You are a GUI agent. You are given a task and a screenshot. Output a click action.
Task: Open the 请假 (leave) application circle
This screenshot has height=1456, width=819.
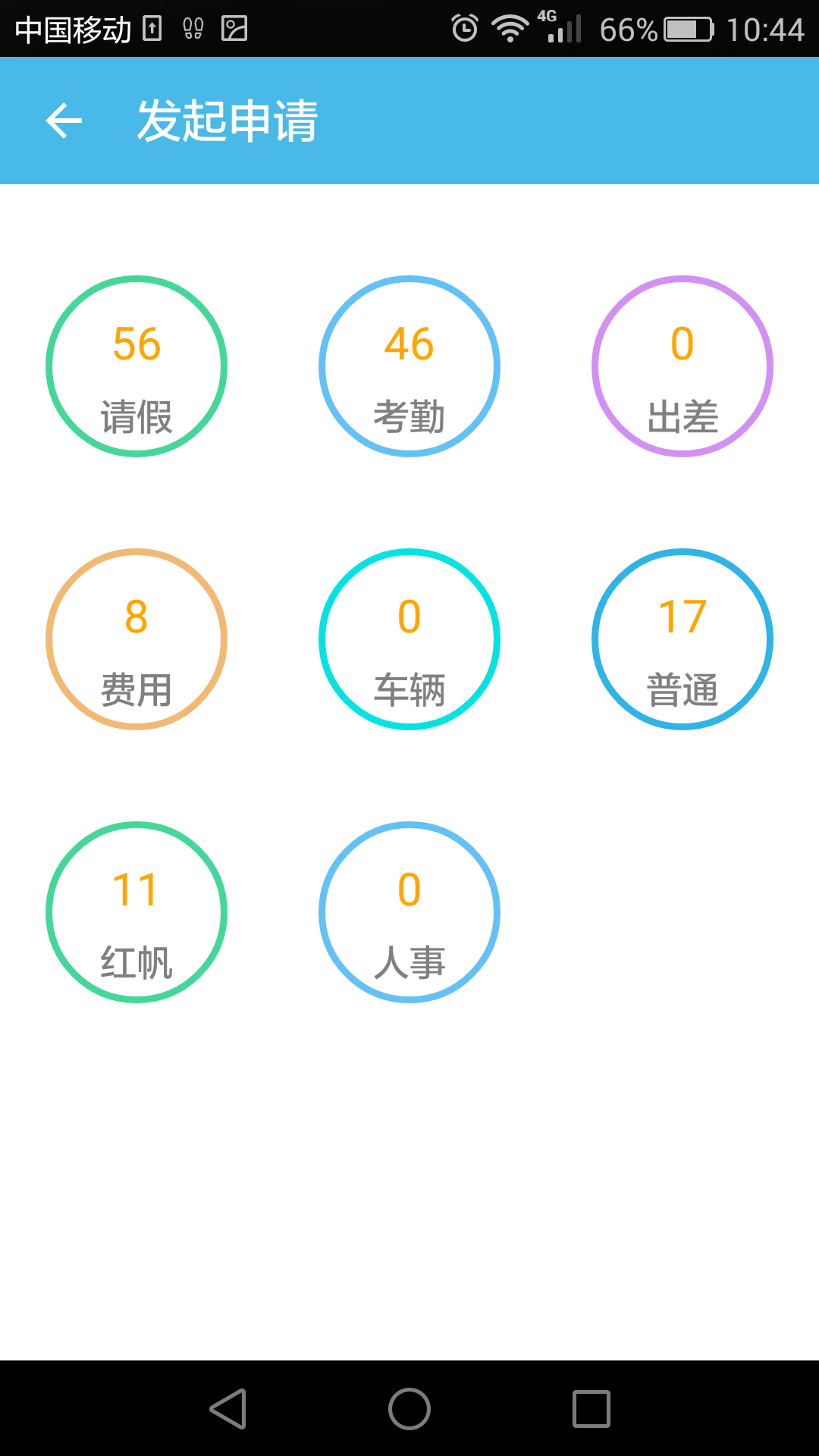click(136, 366)
